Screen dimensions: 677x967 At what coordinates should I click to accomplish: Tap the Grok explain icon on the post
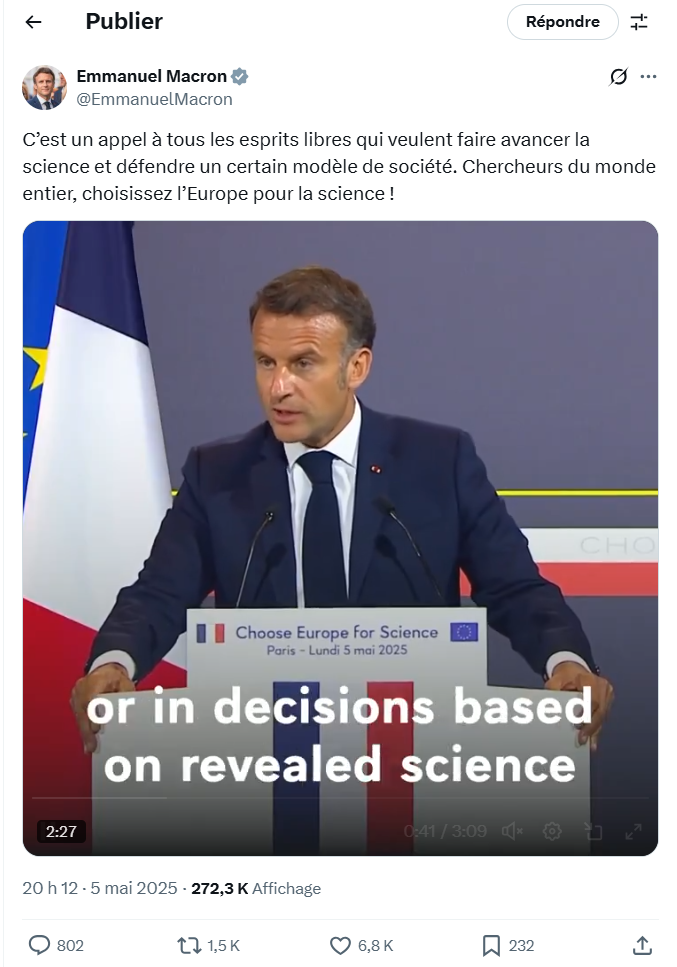pos(618,77)
